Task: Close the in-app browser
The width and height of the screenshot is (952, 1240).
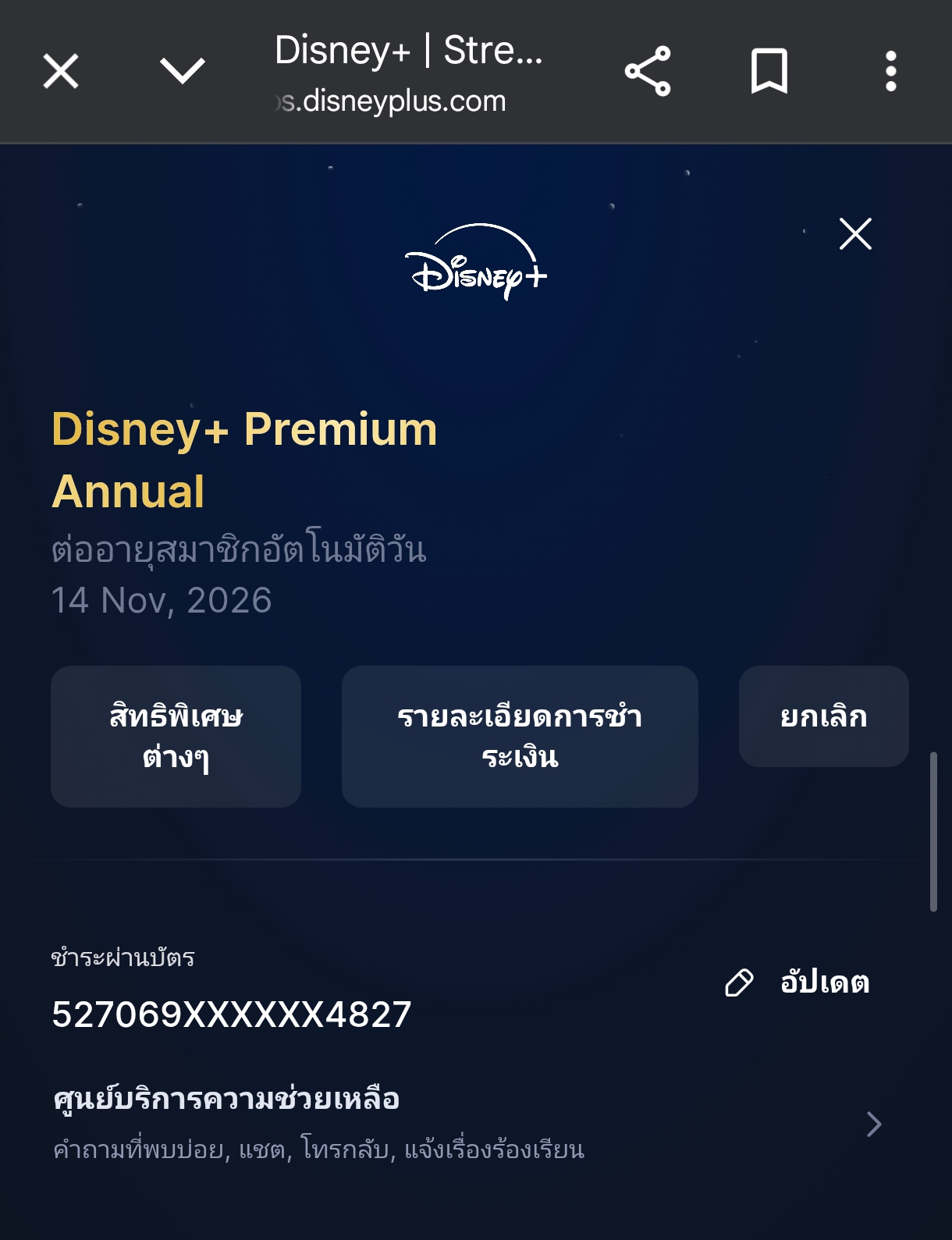Action: click(61, 72)
